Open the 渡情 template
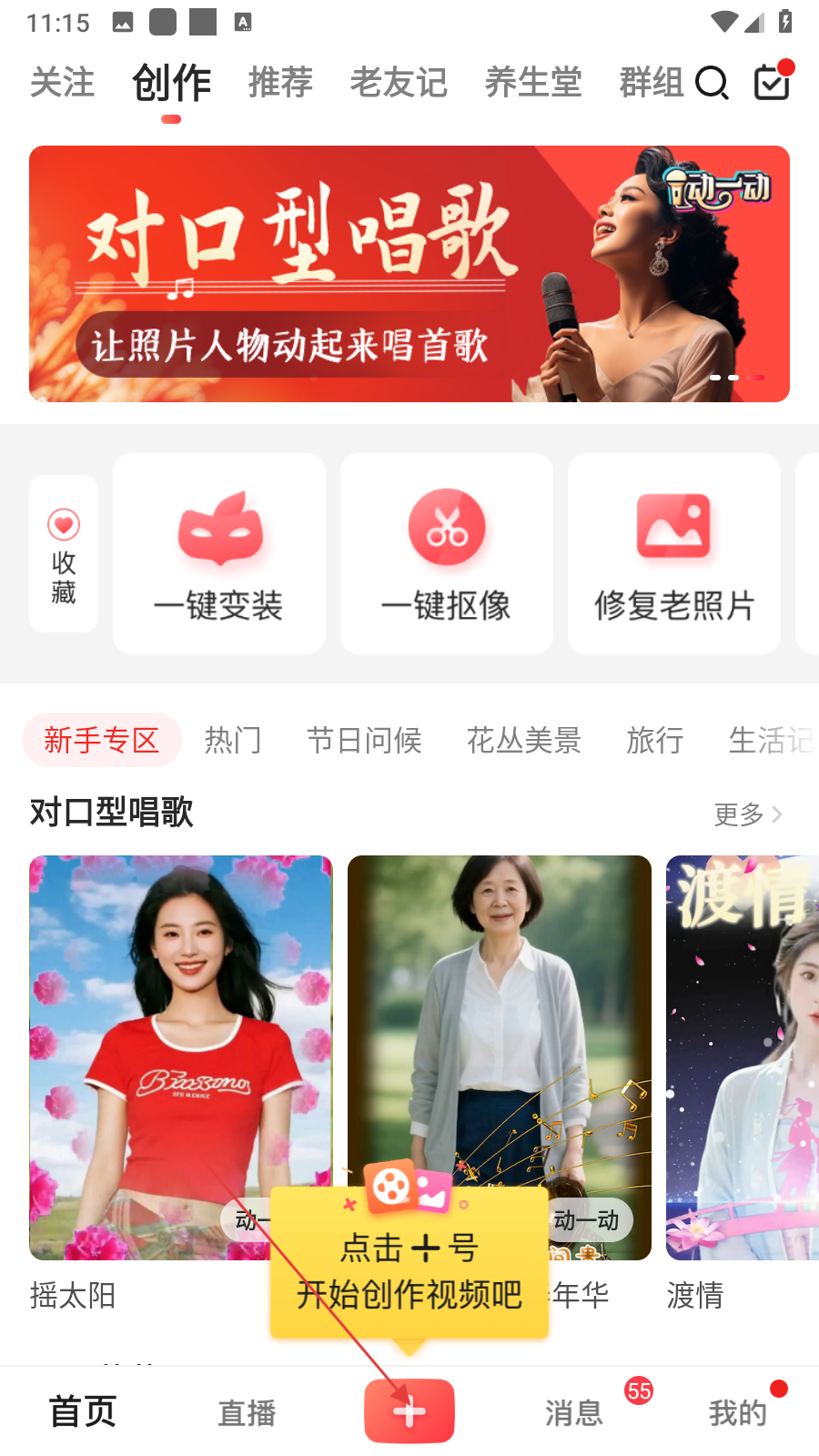The height and width of the screenshot is (1456, 819). (742, 1056)
